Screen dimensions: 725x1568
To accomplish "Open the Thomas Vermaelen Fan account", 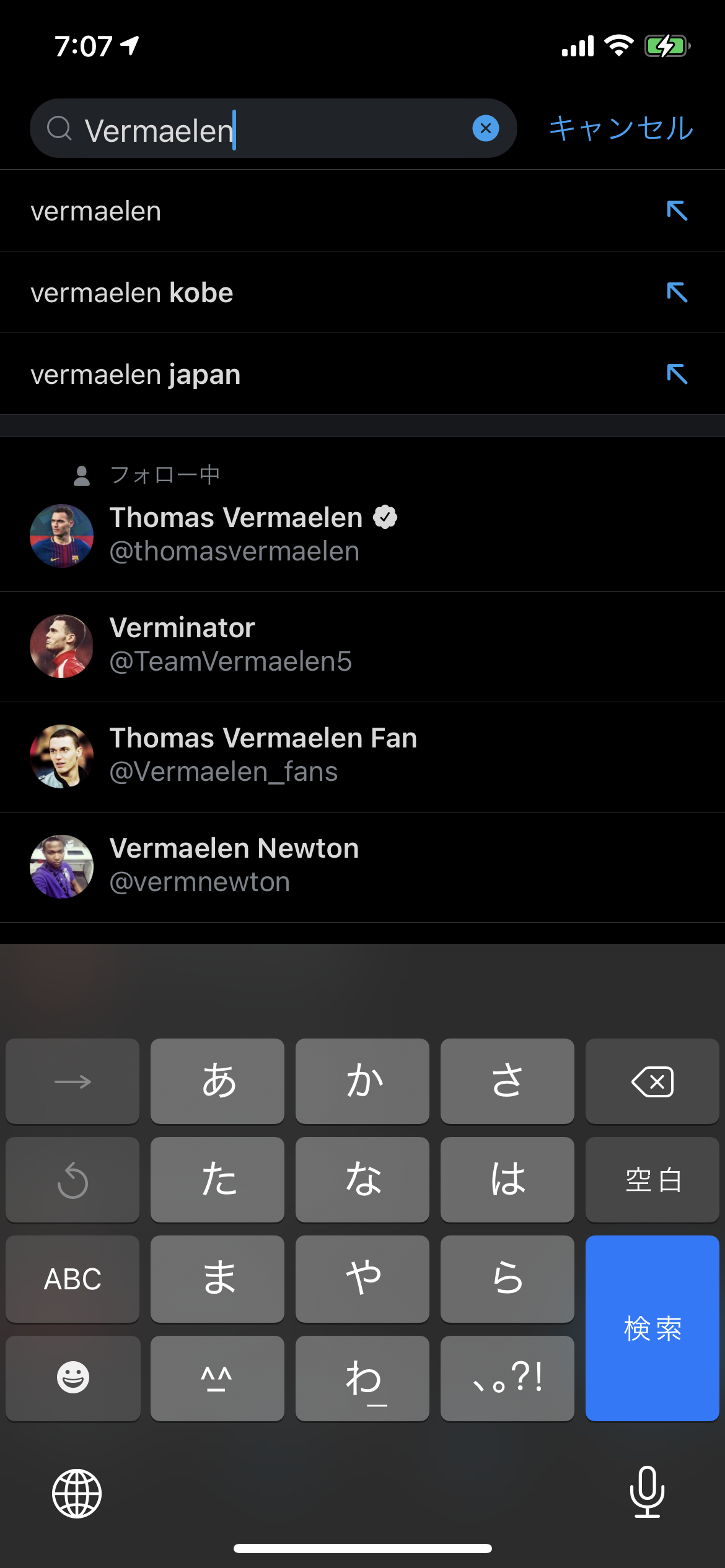I will point(263,755).
